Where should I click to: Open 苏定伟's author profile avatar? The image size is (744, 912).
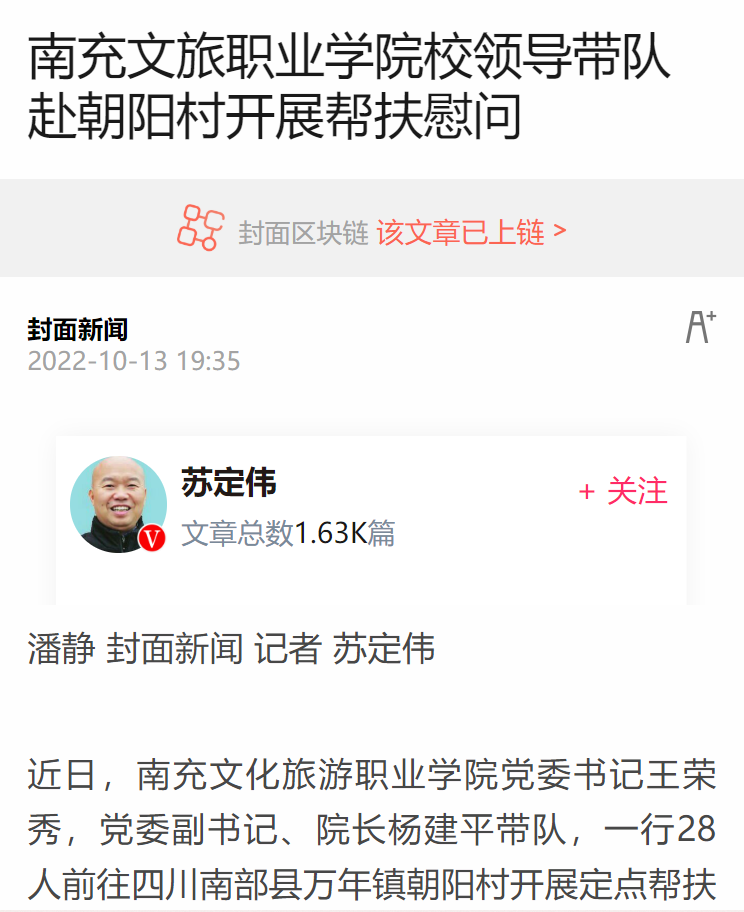118,505
